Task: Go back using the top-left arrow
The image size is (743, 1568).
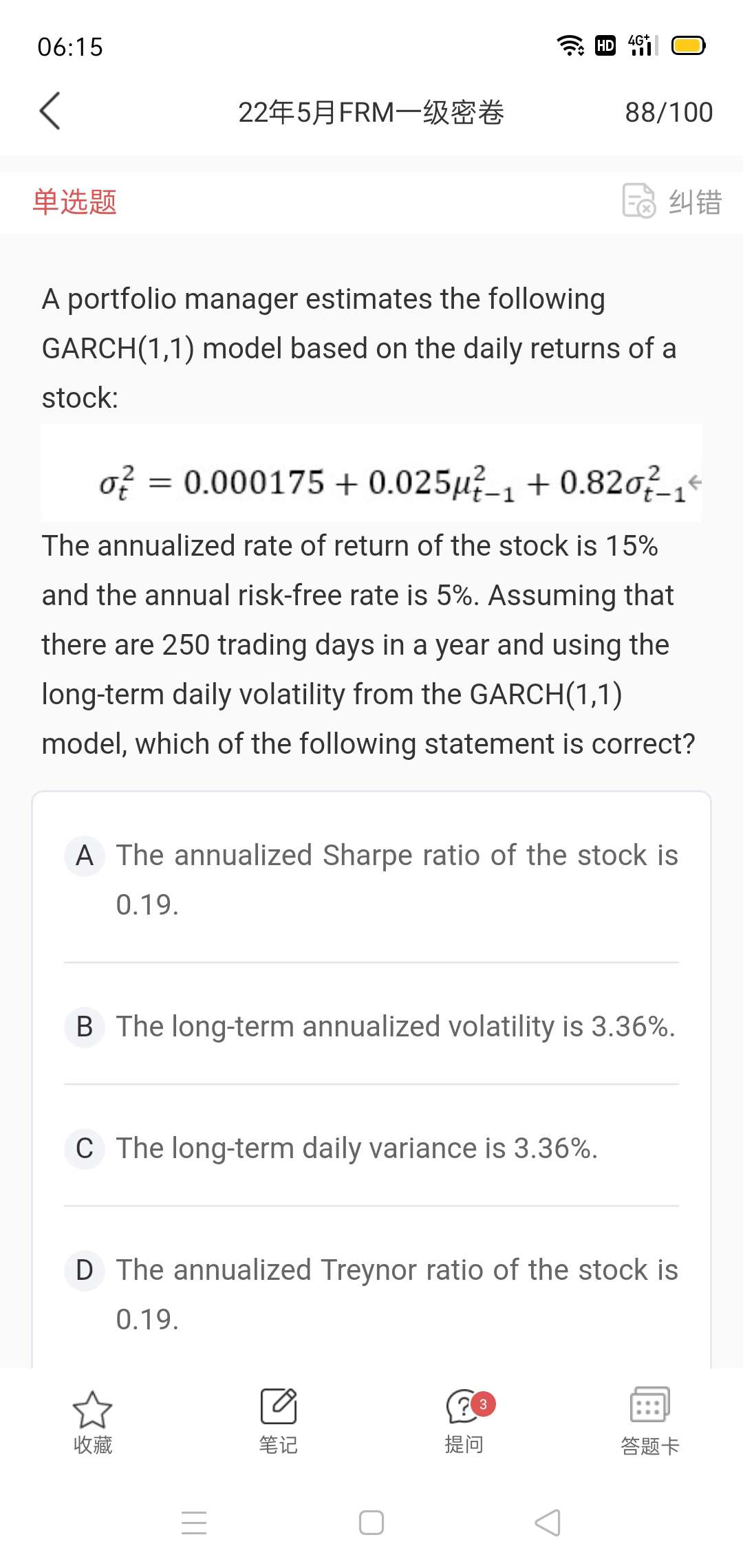Action: 50,111
